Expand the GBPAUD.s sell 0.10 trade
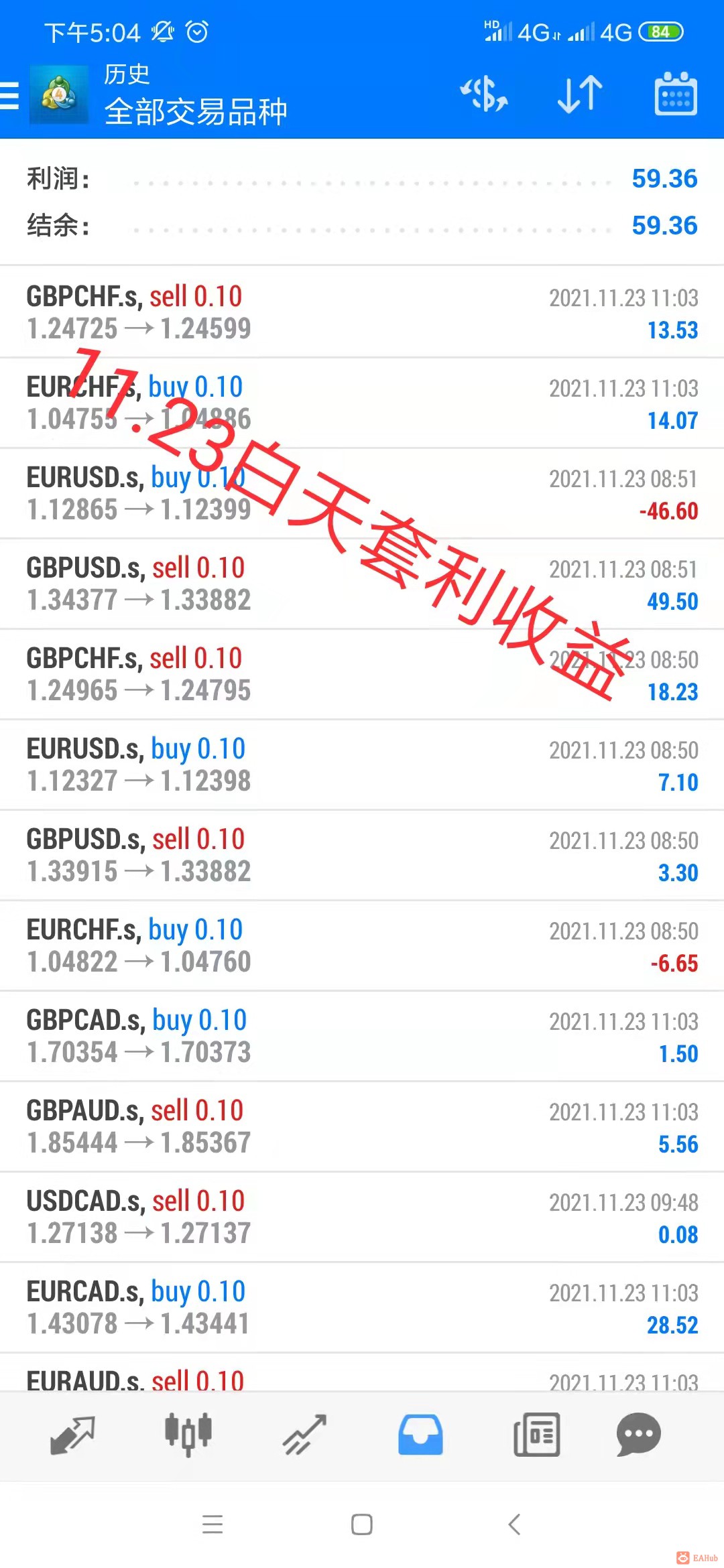 click(x=362, y=1126)
